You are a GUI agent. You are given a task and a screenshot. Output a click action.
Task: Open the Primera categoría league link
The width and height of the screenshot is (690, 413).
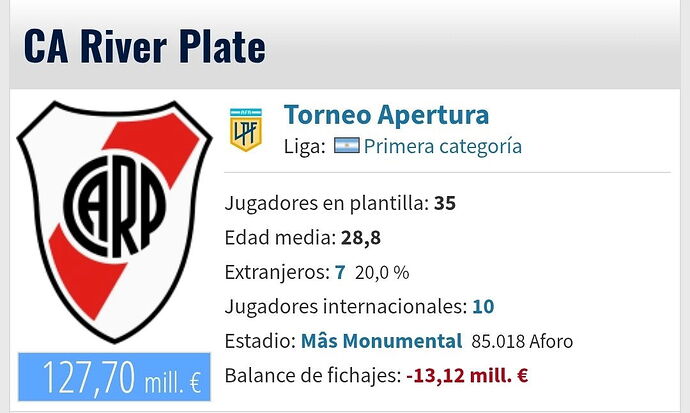coord(442,146)
